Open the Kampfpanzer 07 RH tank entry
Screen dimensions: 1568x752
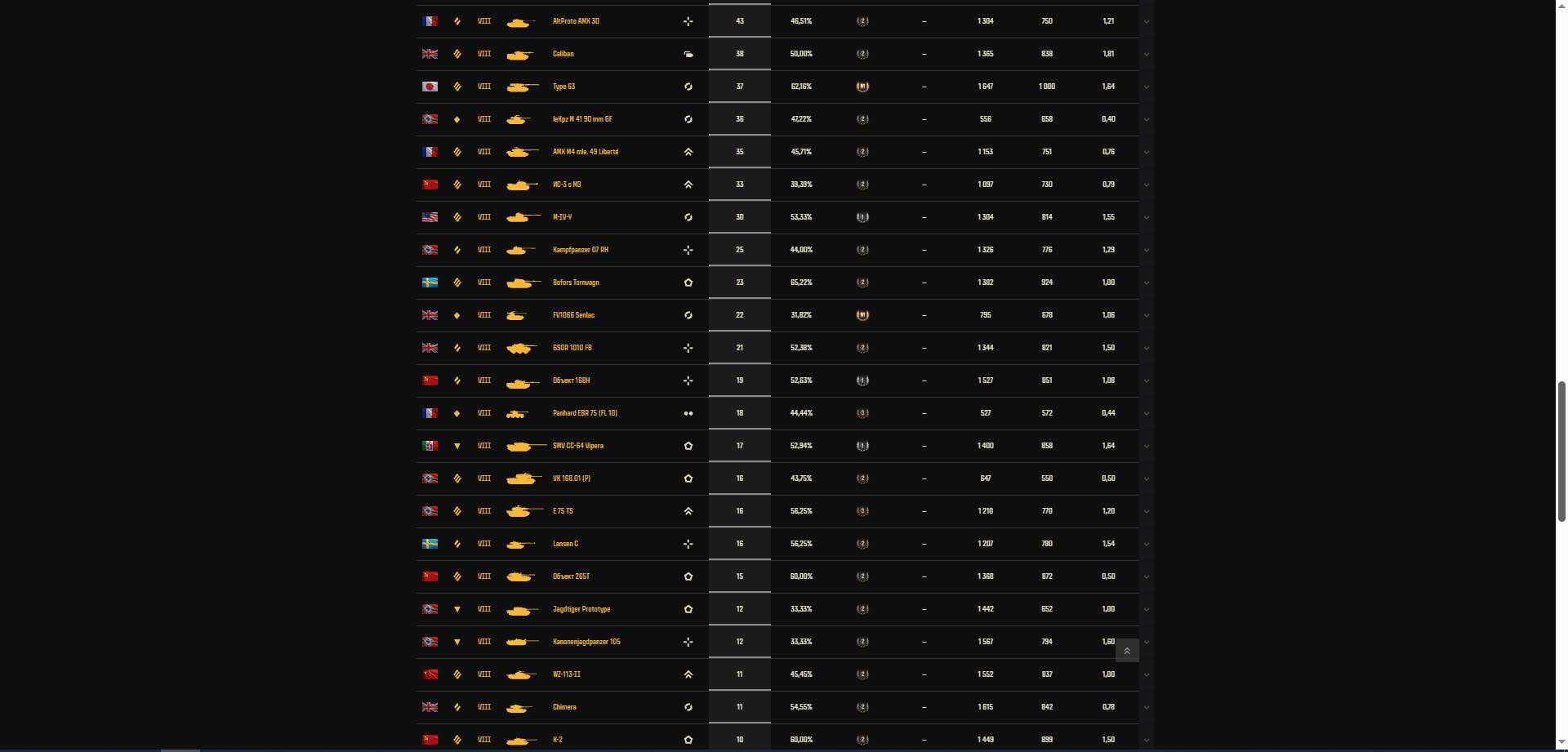[580, 250]
